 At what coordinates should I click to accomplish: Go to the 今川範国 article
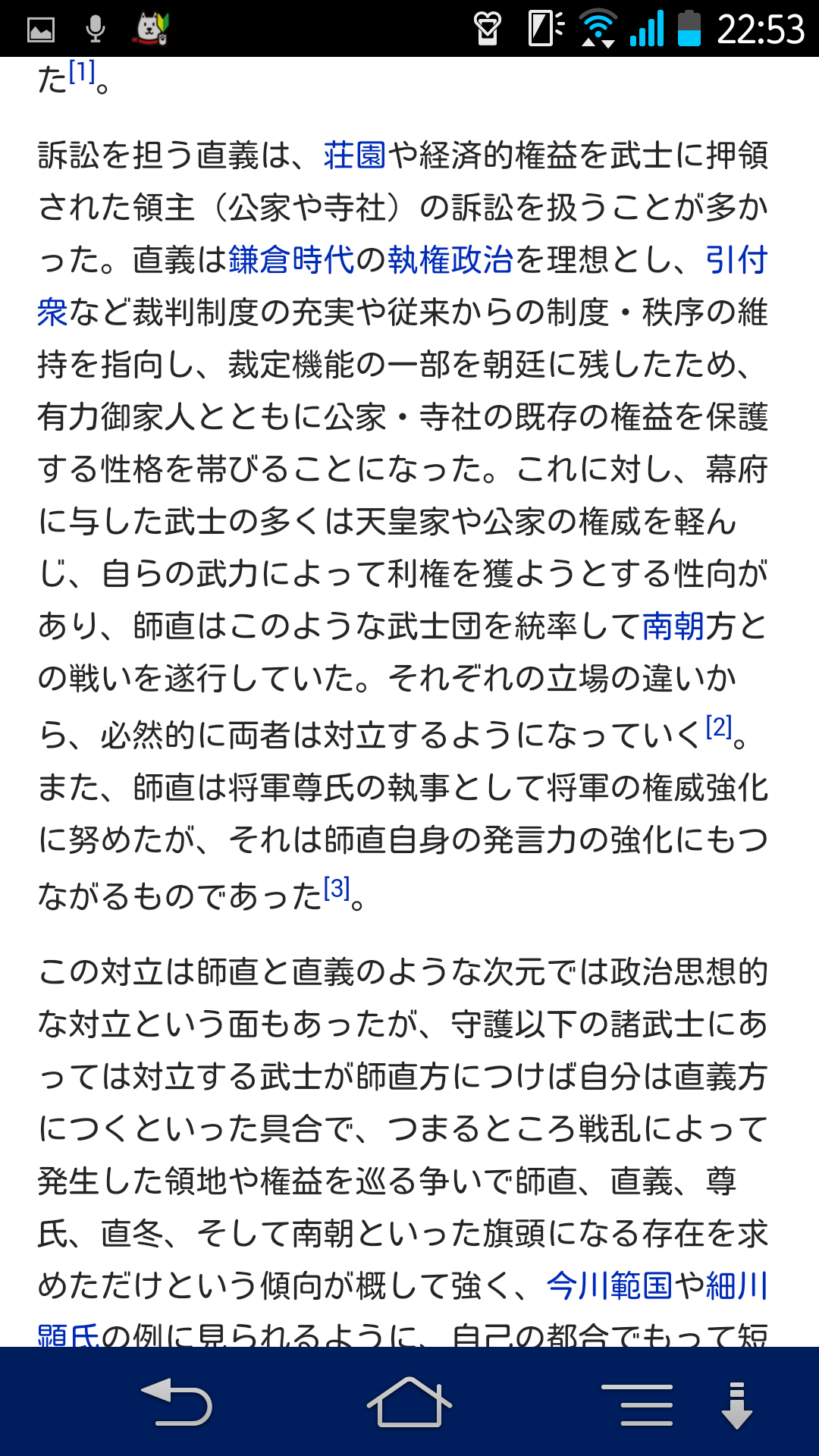(610, 1285)
